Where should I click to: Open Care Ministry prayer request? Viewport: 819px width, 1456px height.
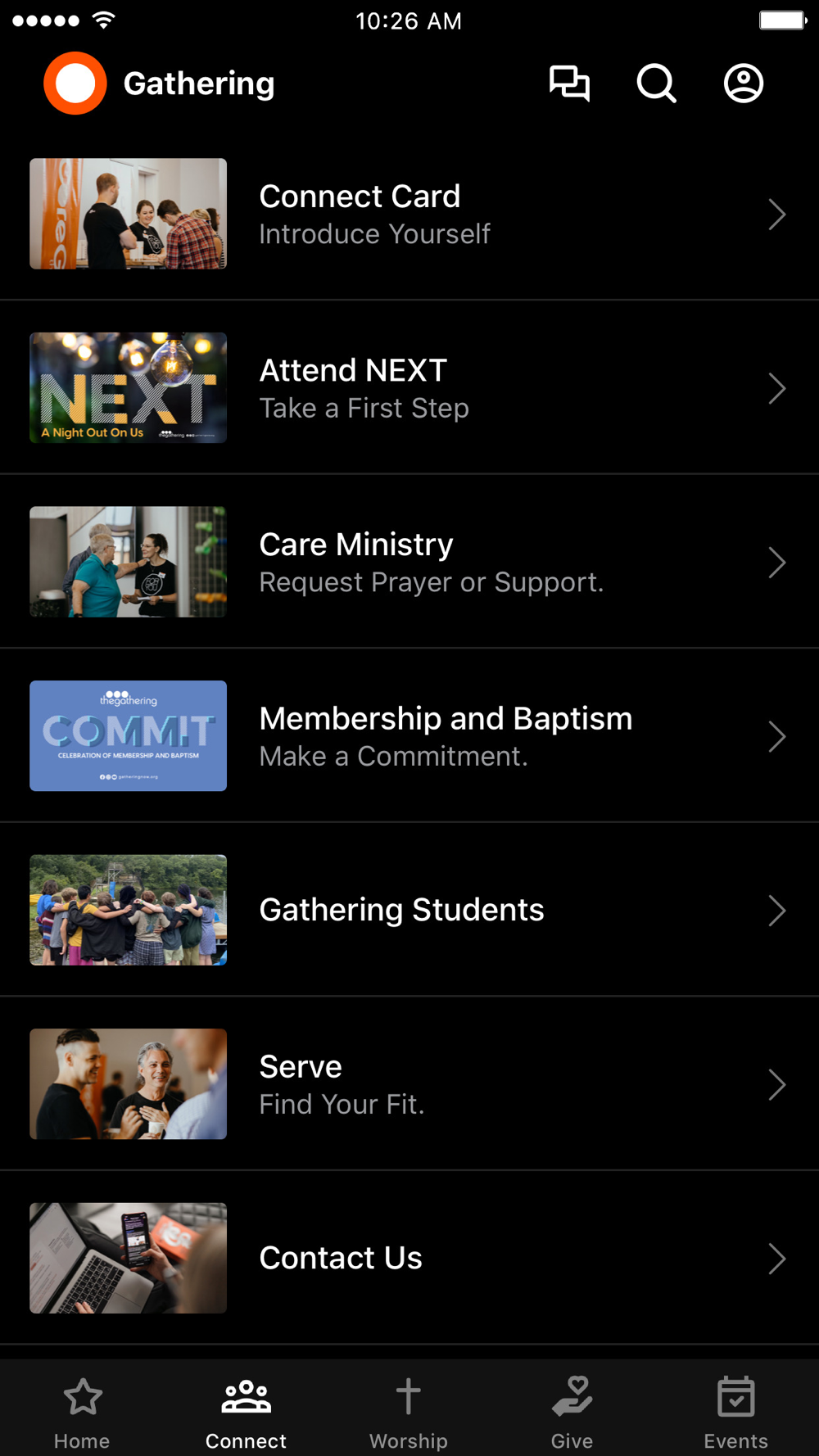click(409, 563)
